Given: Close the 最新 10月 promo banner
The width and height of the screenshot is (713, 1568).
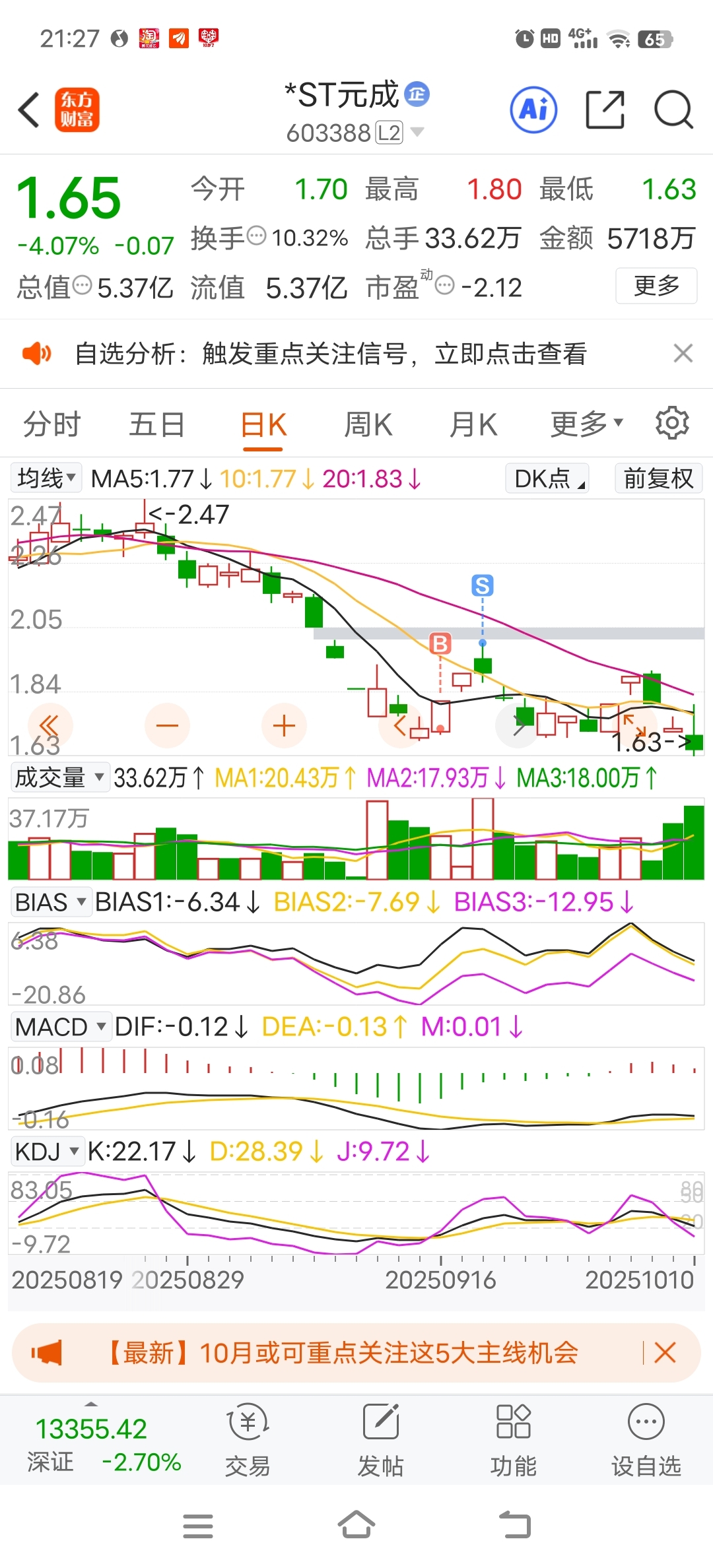Looking at the screenshot, I should [665, 1353].
